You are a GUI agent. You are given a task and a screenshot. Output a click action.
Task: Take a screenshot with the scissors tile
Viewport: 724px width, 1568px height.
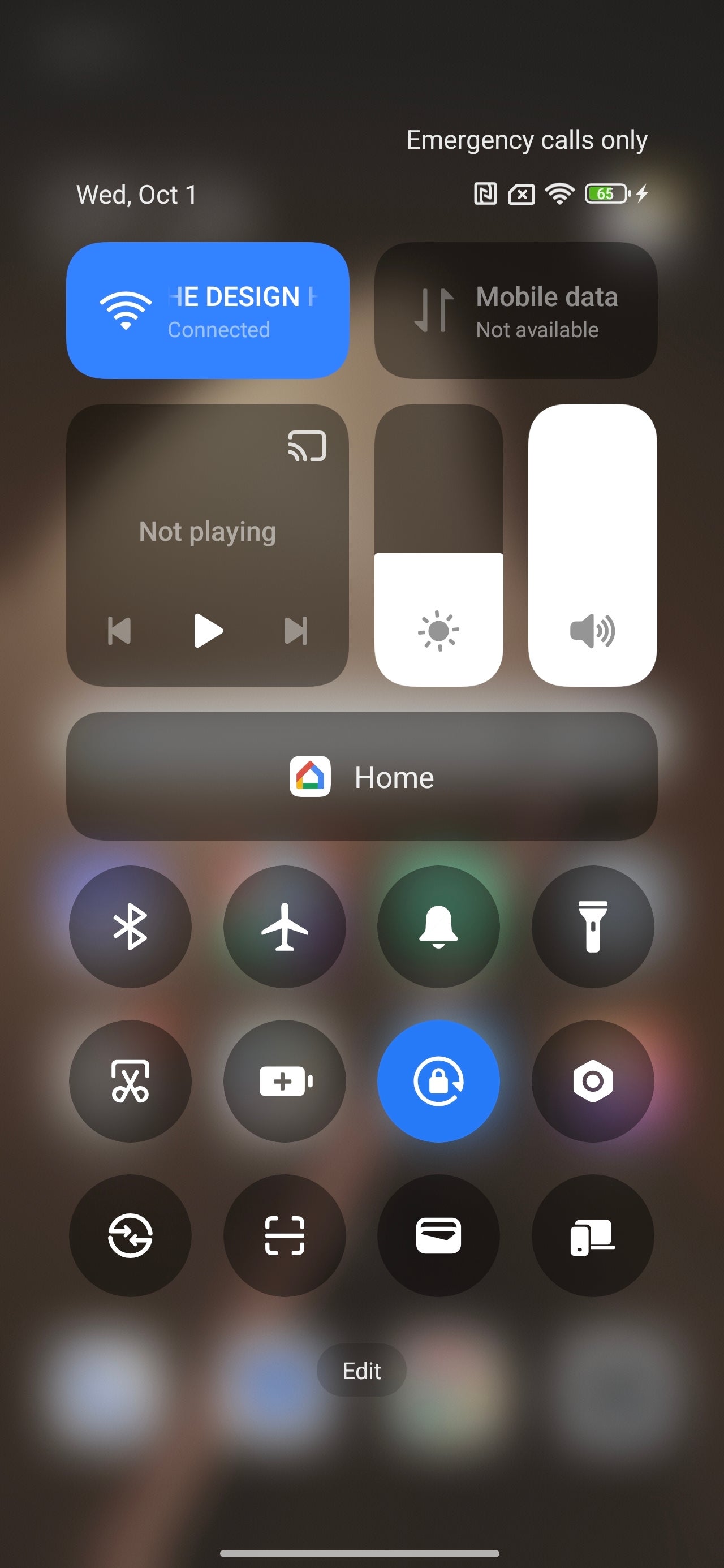(130, 1081)
